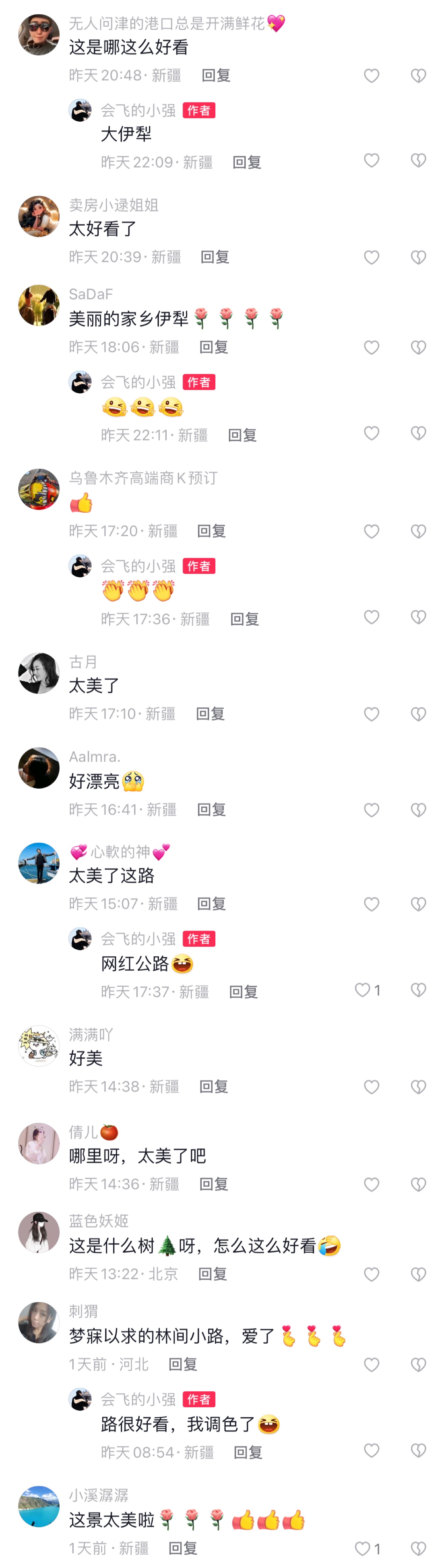
Task: Reply to 倩儿's comment '哪里呀，太美了吧'
Action: coord(214,1184)
